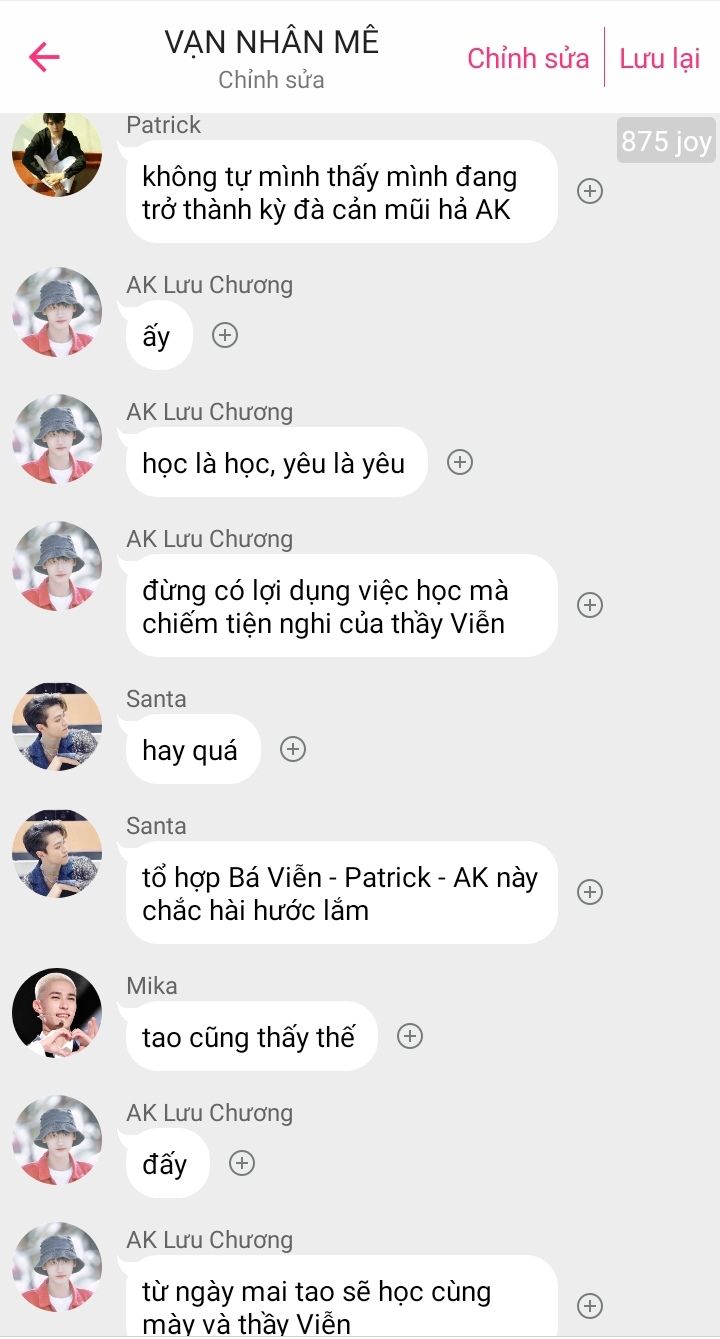Tap the Chỉnh sửa button in header
Screen dimensions: 720x1339
528,58
